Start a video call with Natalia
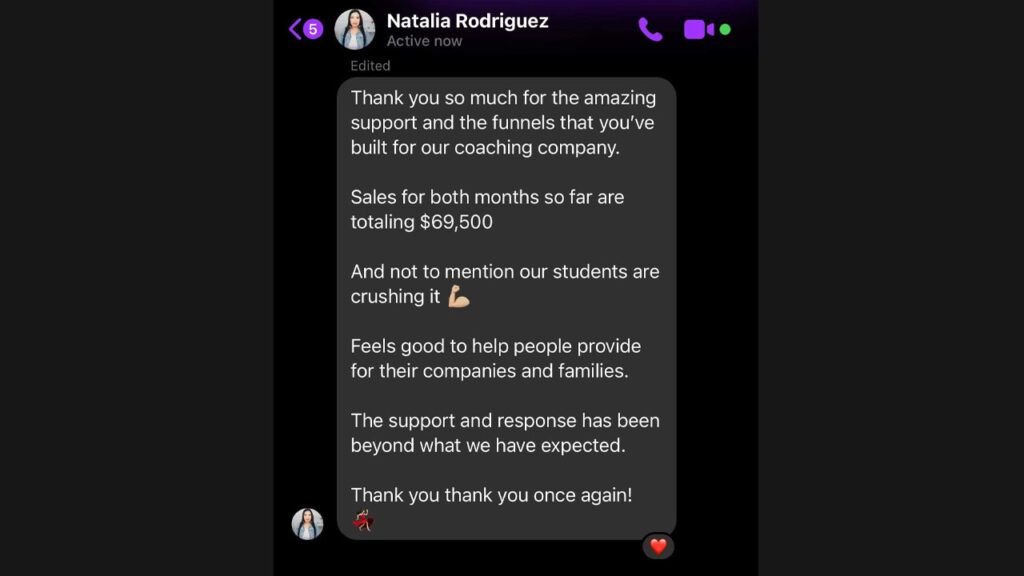The height and width of the screenshot is (576, 1024). [698, 29]
